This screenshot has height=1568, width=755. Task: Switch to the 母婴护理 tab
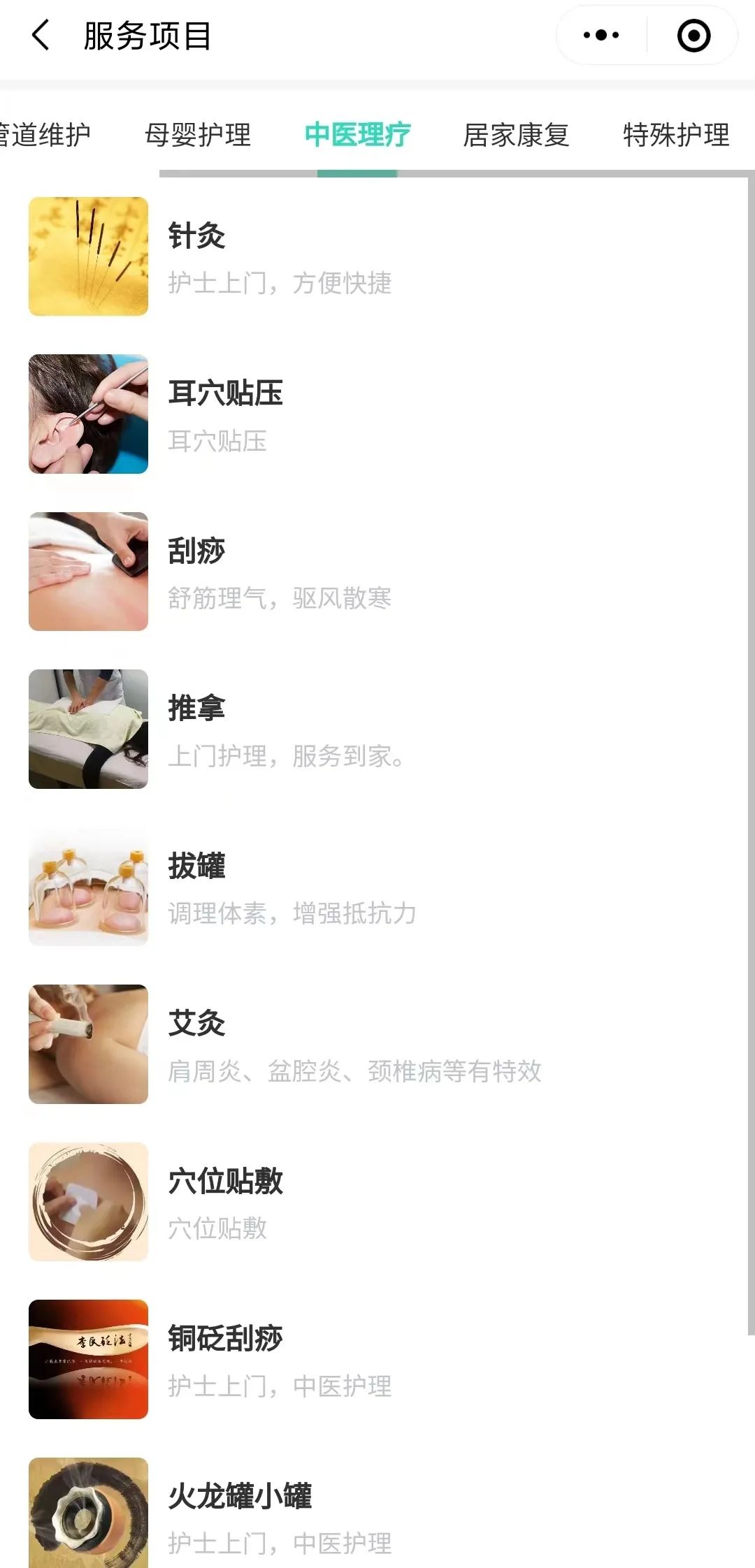(x=198, y=135)
